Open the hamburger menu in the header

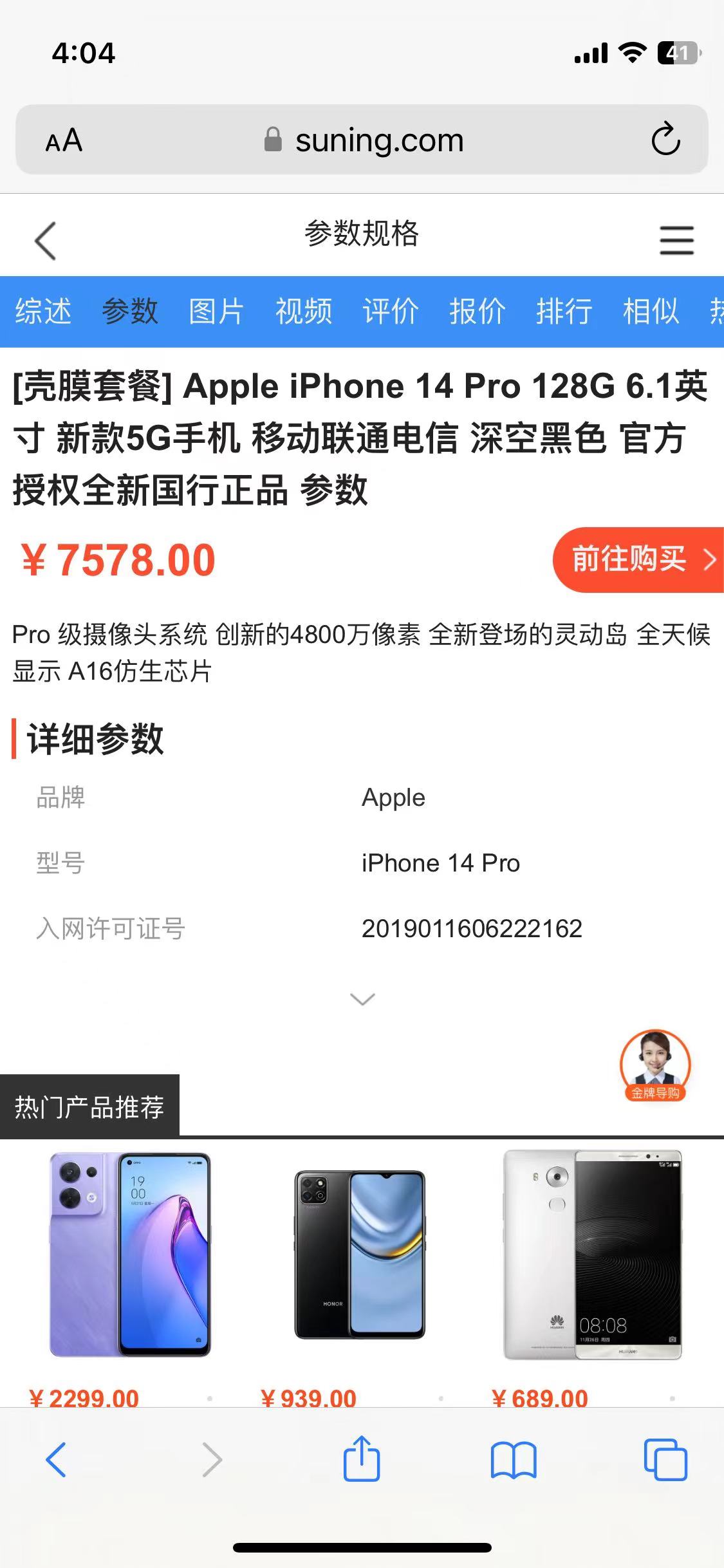pos(676,240)
